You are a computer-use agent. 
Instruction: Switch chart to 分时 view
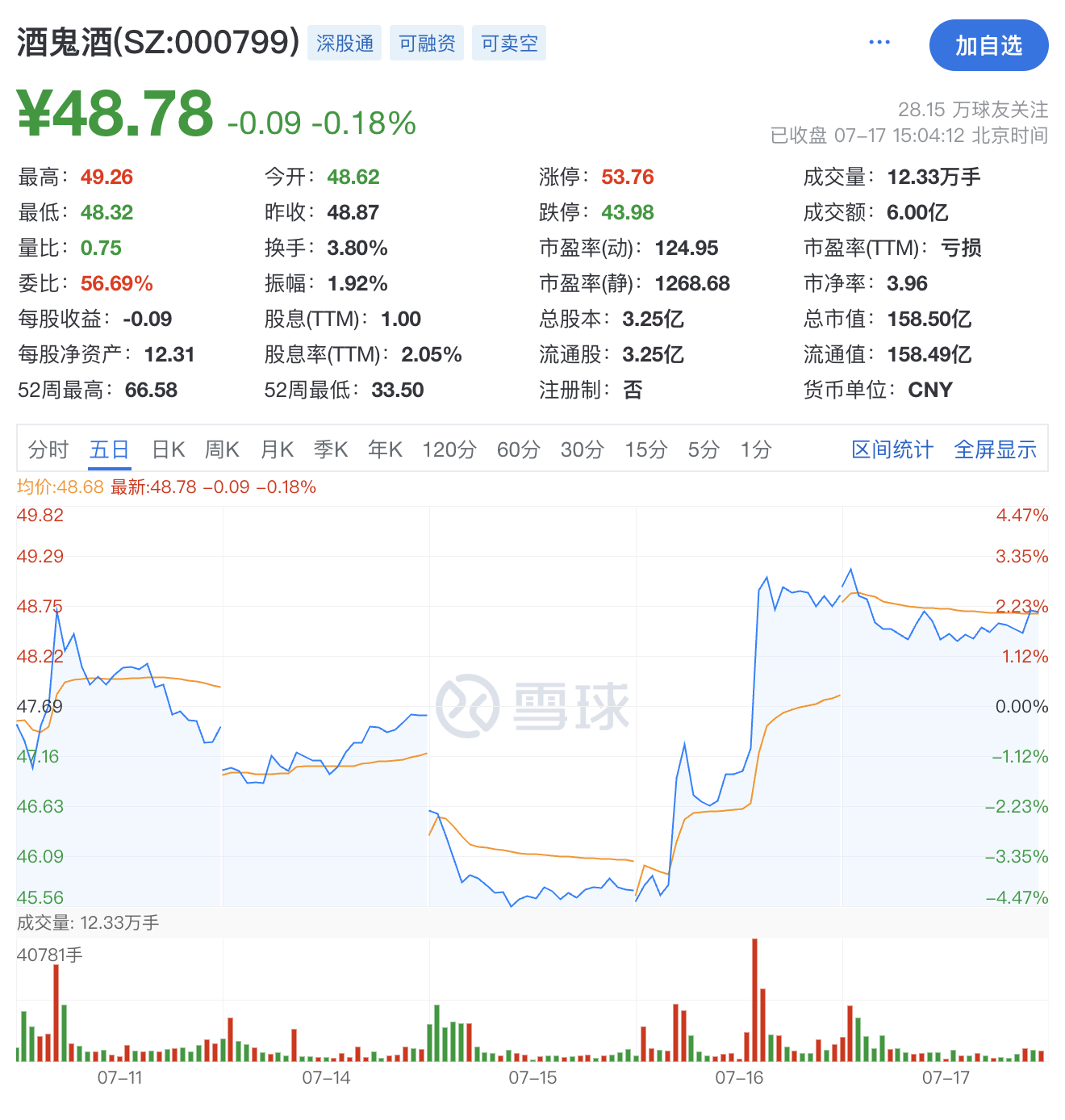(48, 449)
